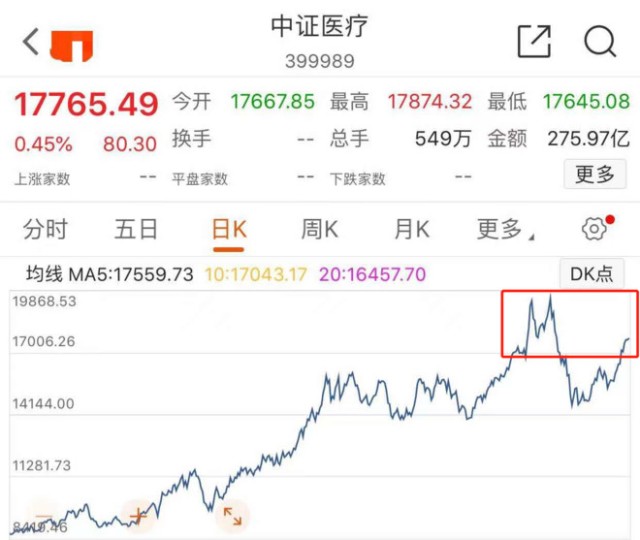Expand the chart to full screen
Screen dimensions: 640x540
(x=232, y=516)
